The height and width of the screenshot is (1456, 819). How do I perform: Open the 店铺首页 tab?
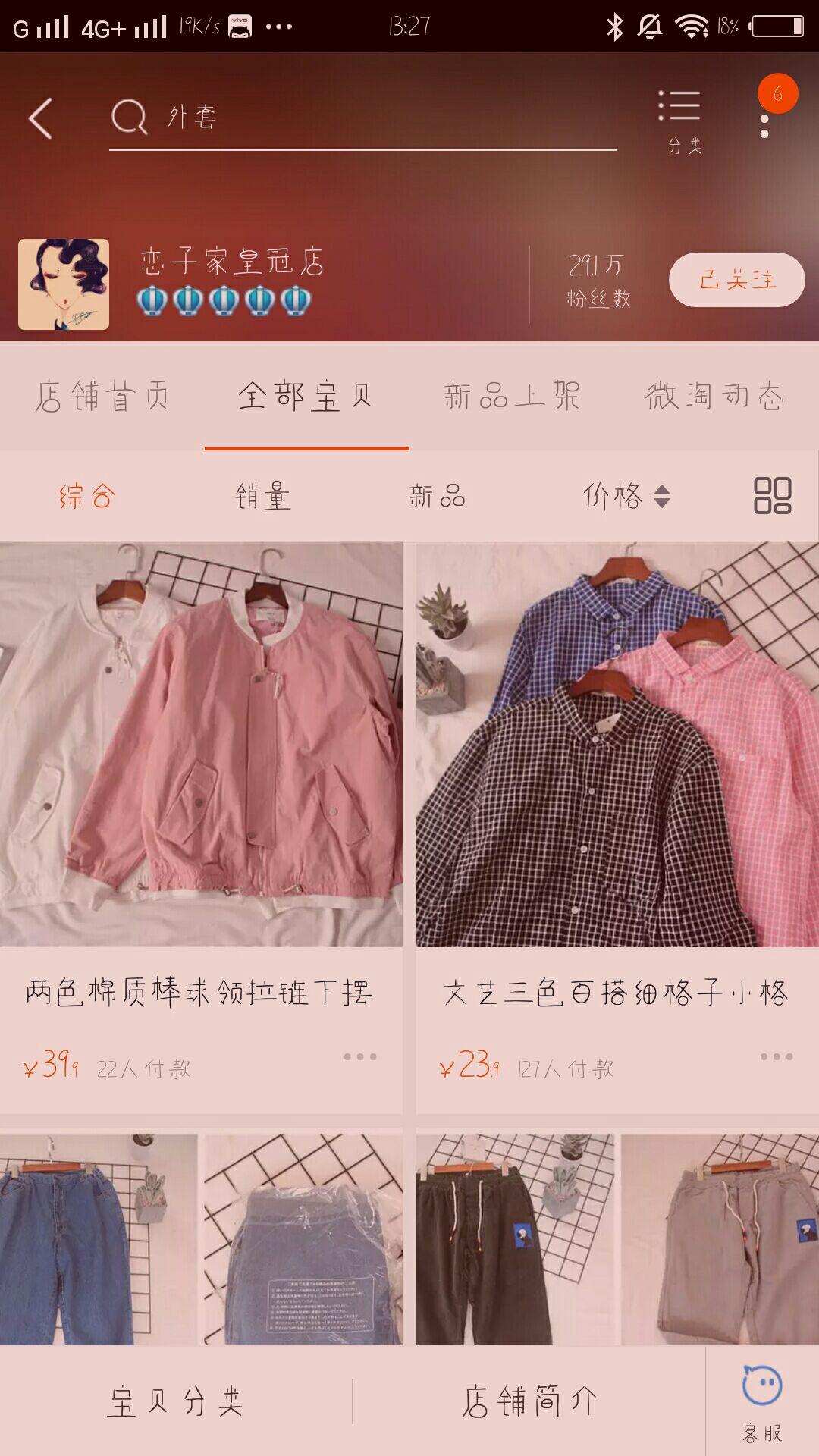105,396
